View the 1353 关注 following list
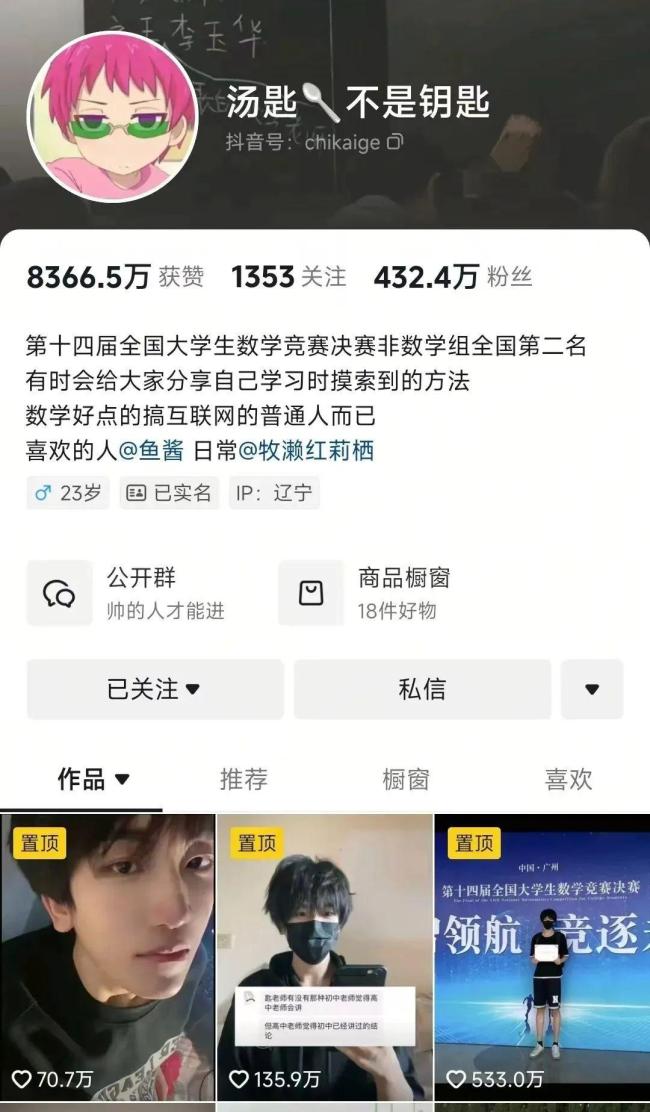Image resolution: width=650 pixels, height=1112 pixels. [x=289, y=277]
